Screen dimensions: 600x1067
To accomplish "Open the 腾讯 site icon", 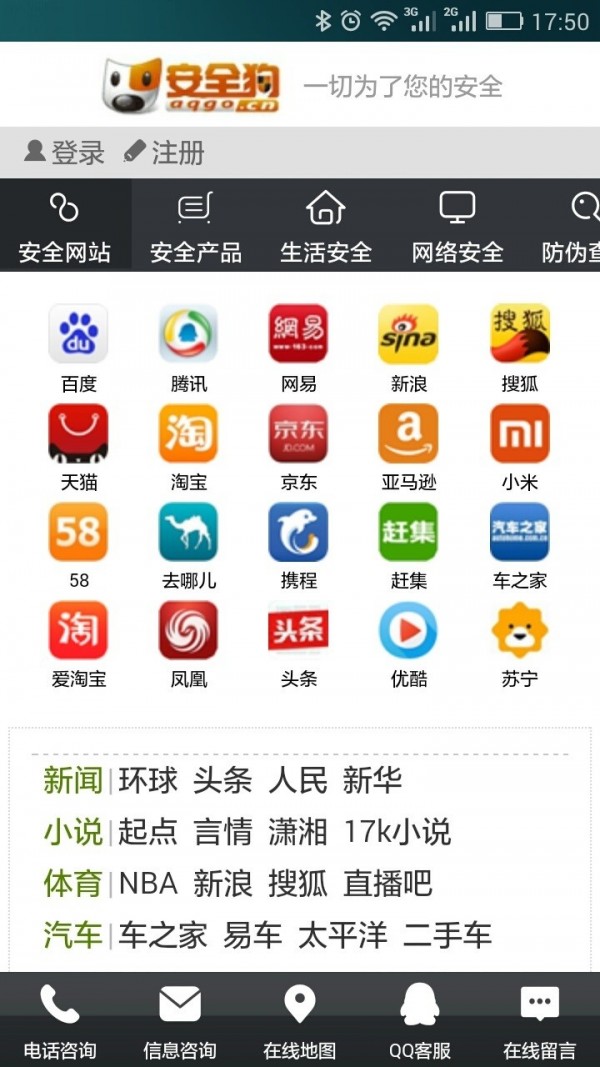I will 188,348.
